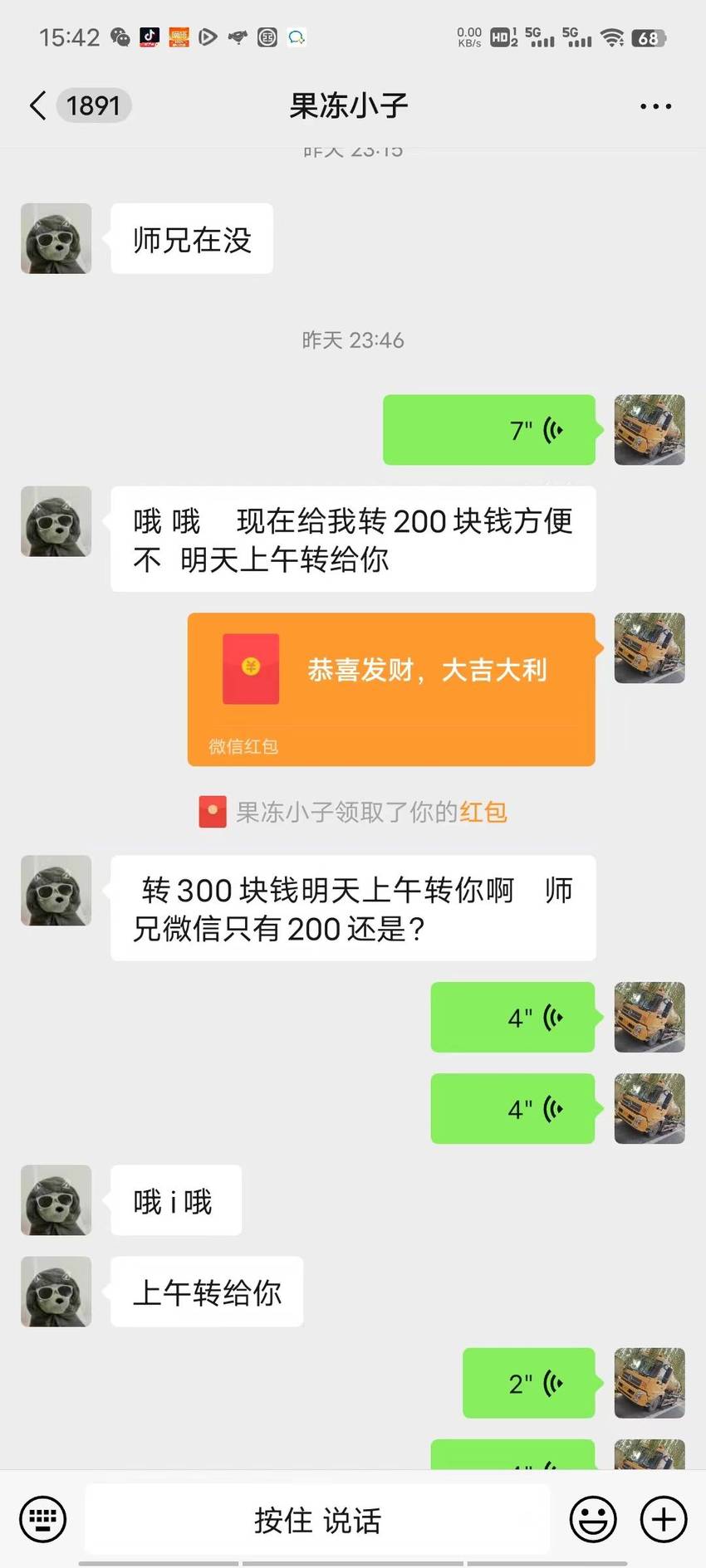The image size is (706, 1568).
Task: Open the plus attachment menu
Action: click(x=664, y=1520)
